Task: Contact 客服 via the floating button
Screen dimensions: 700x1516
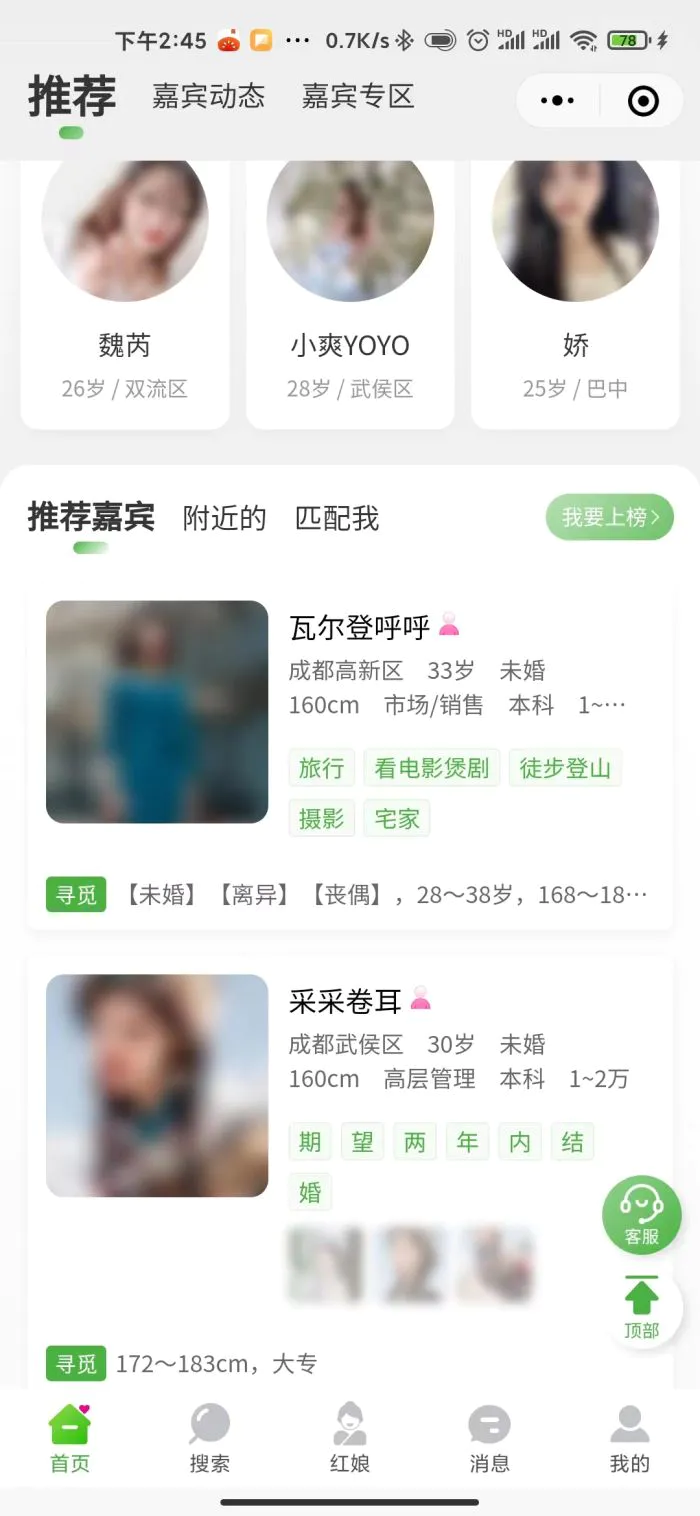Action: (x=642, y=1215)
